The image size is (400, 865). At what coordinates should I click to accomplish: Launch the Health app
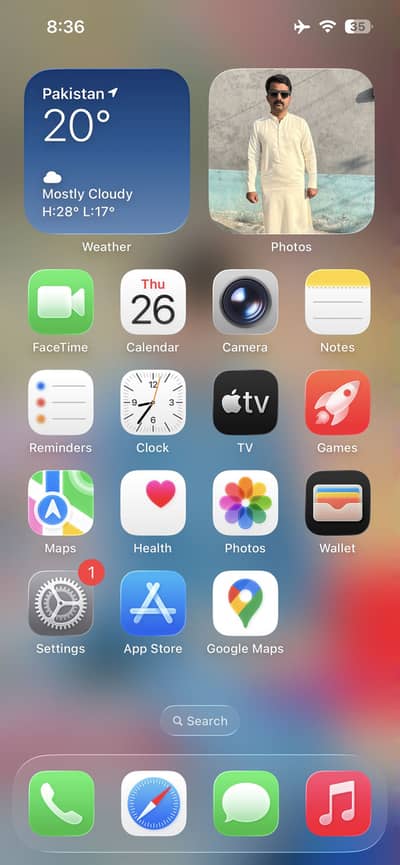pos(153,503)
